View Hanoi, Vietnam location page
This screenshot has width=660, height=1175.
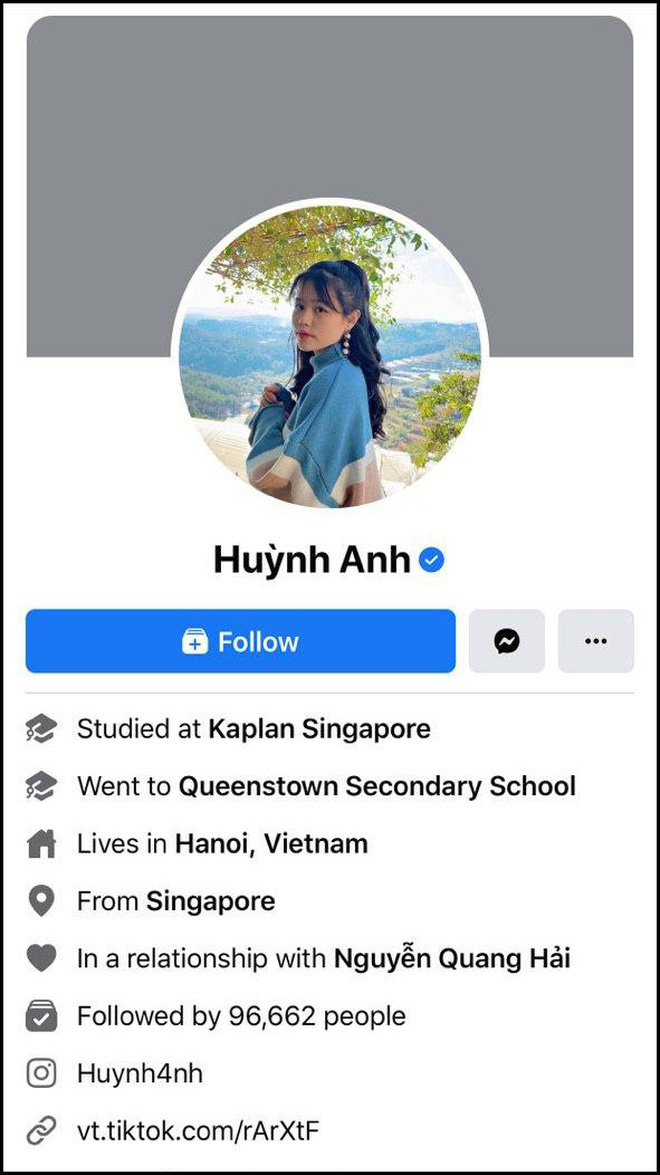click(271, 844)
